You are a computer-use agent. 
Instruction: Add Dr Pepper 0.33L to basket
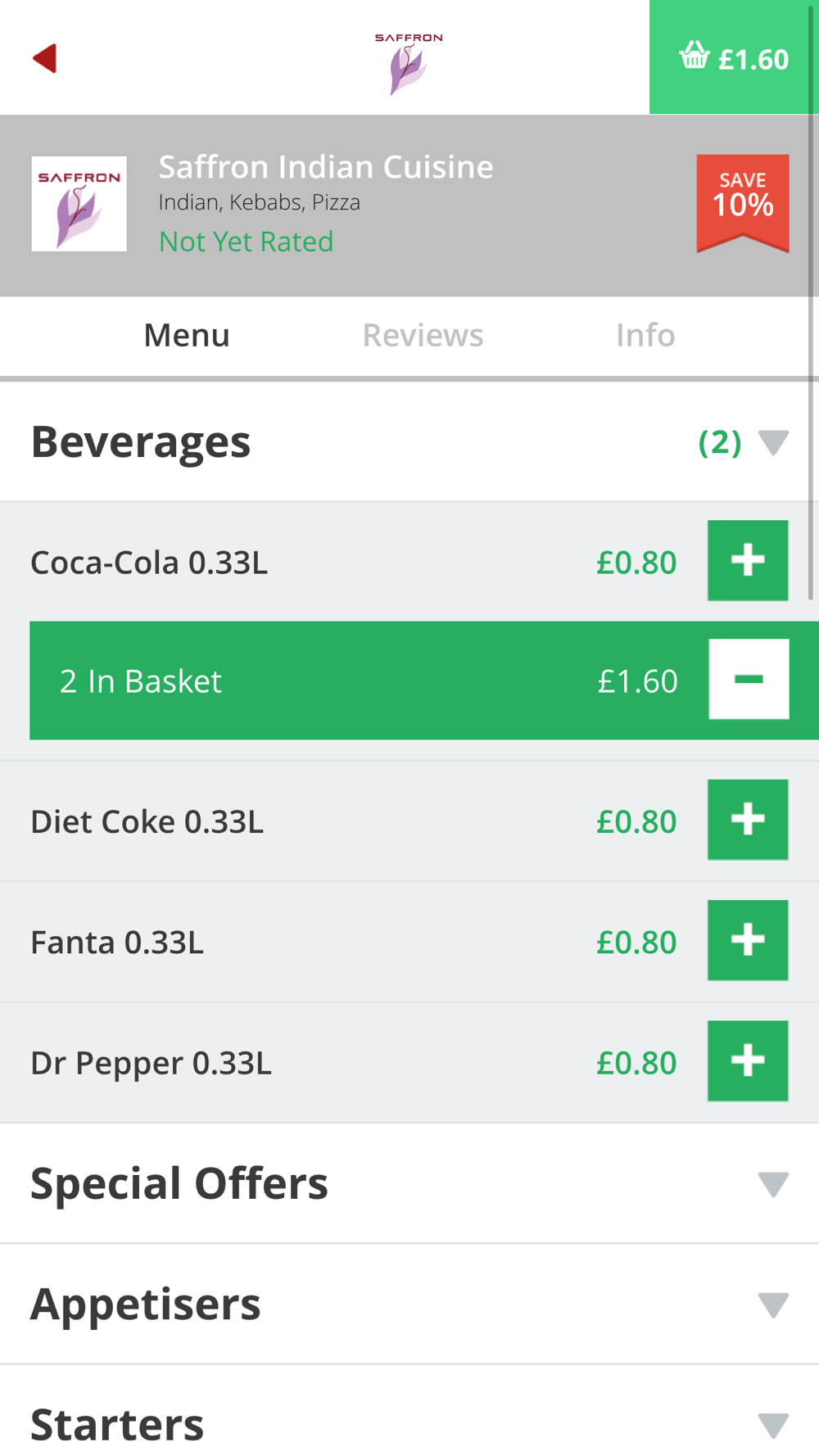pyautogui.click(x=748, y=1060)
